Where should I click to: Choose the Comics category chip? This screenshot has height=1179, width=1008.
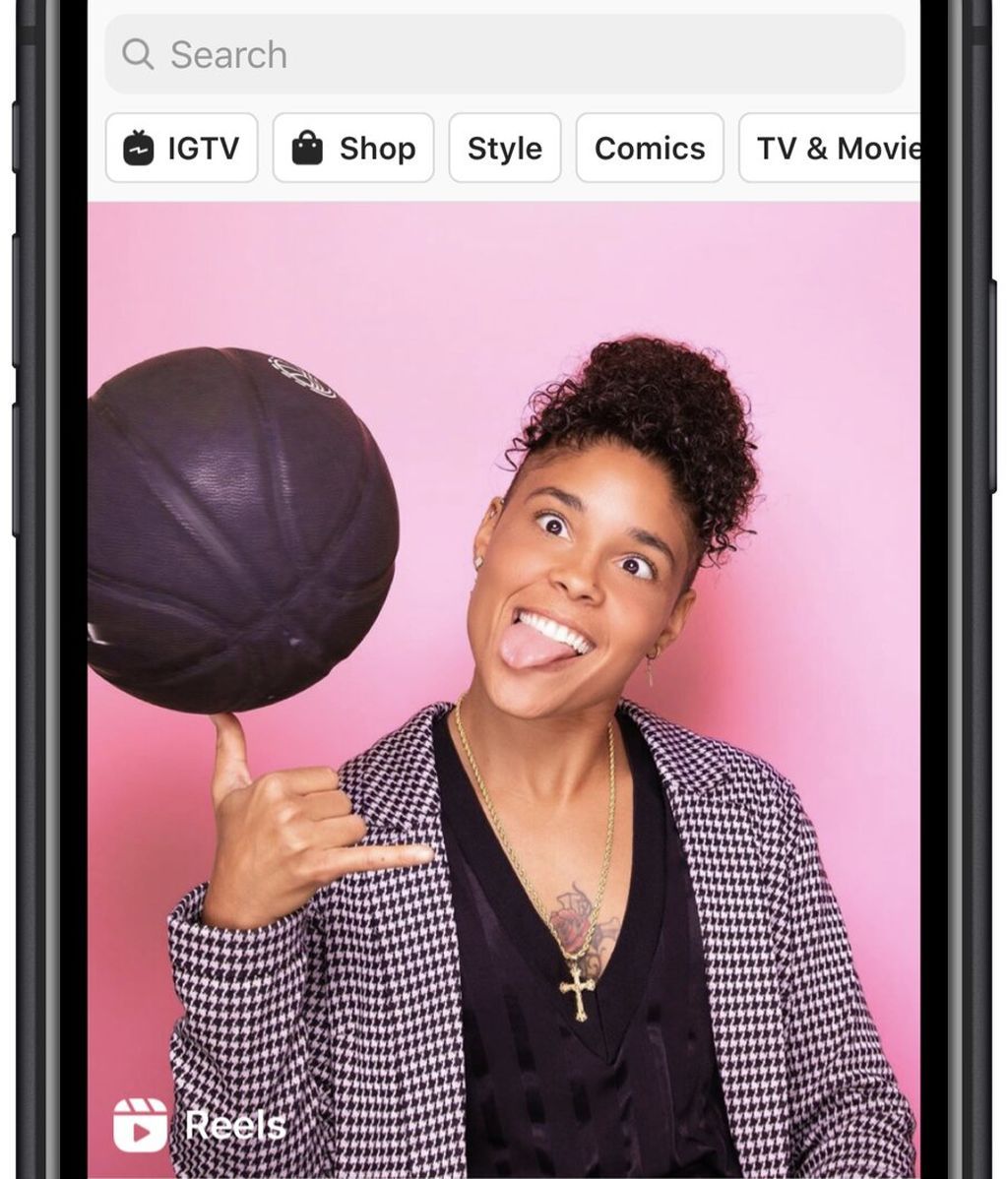pyautogui.click(x=650, y=149)
